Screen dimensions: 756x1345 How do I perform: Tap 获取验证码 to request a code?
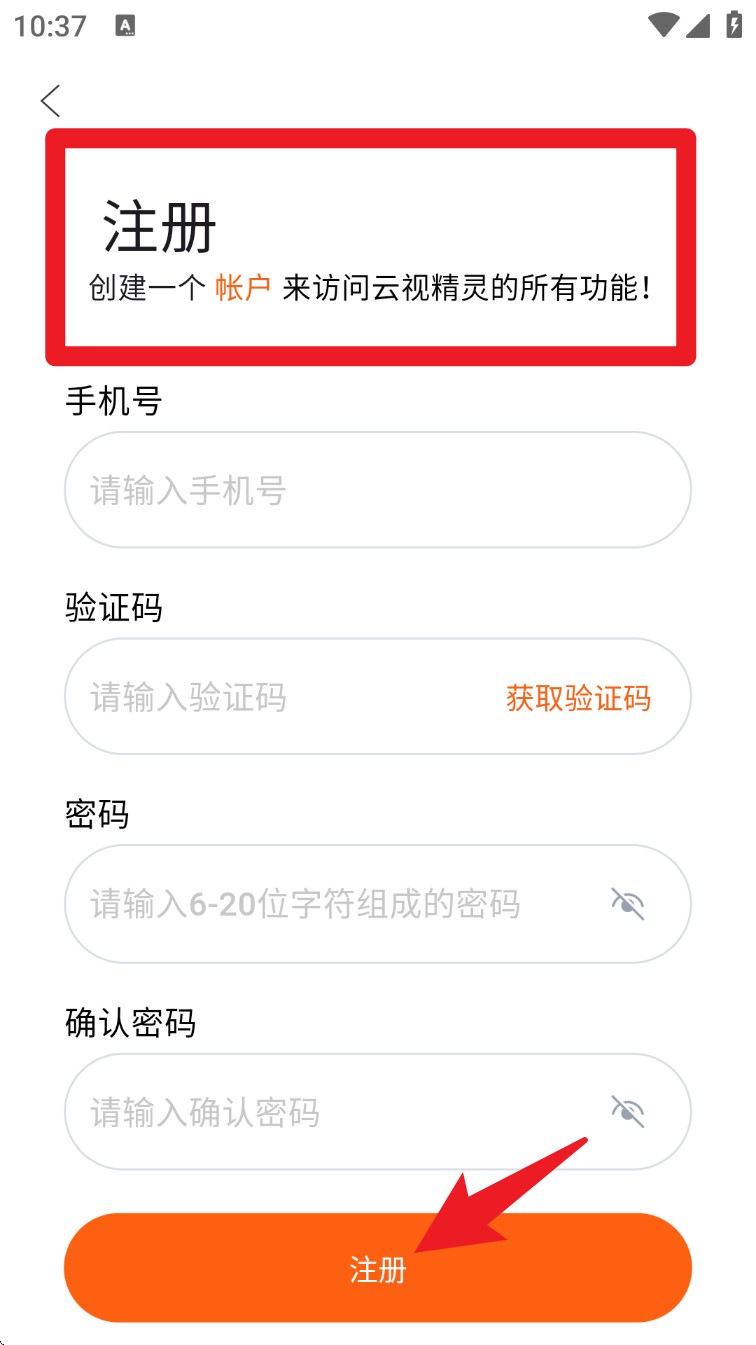pos(578,697)
